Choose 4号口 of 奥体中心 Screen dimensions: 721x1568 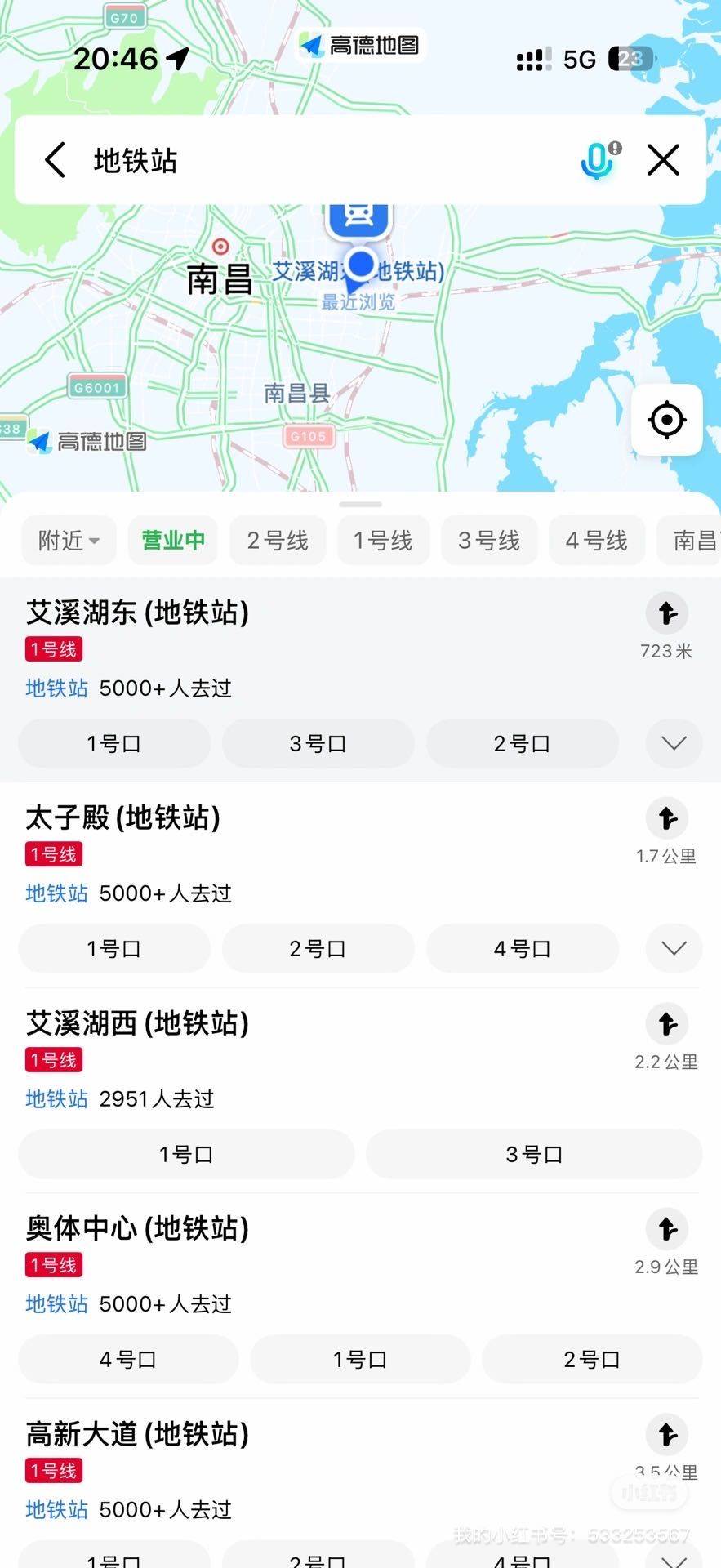click(x=128, y=1360)
